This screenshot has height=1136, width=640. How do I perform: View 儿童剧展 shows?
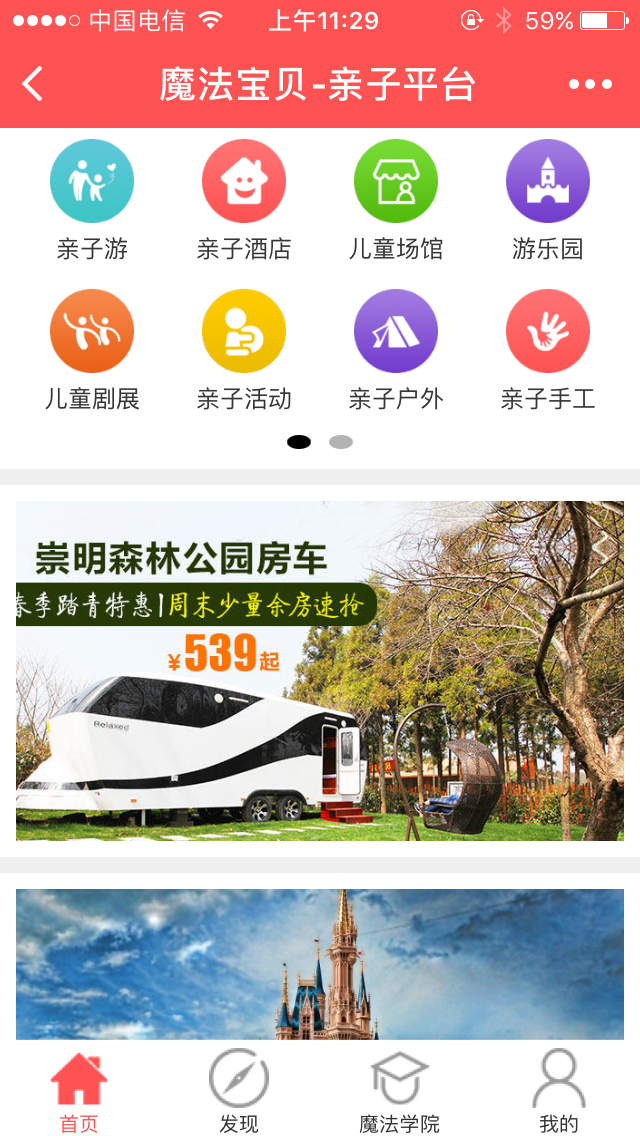[92, 350]
